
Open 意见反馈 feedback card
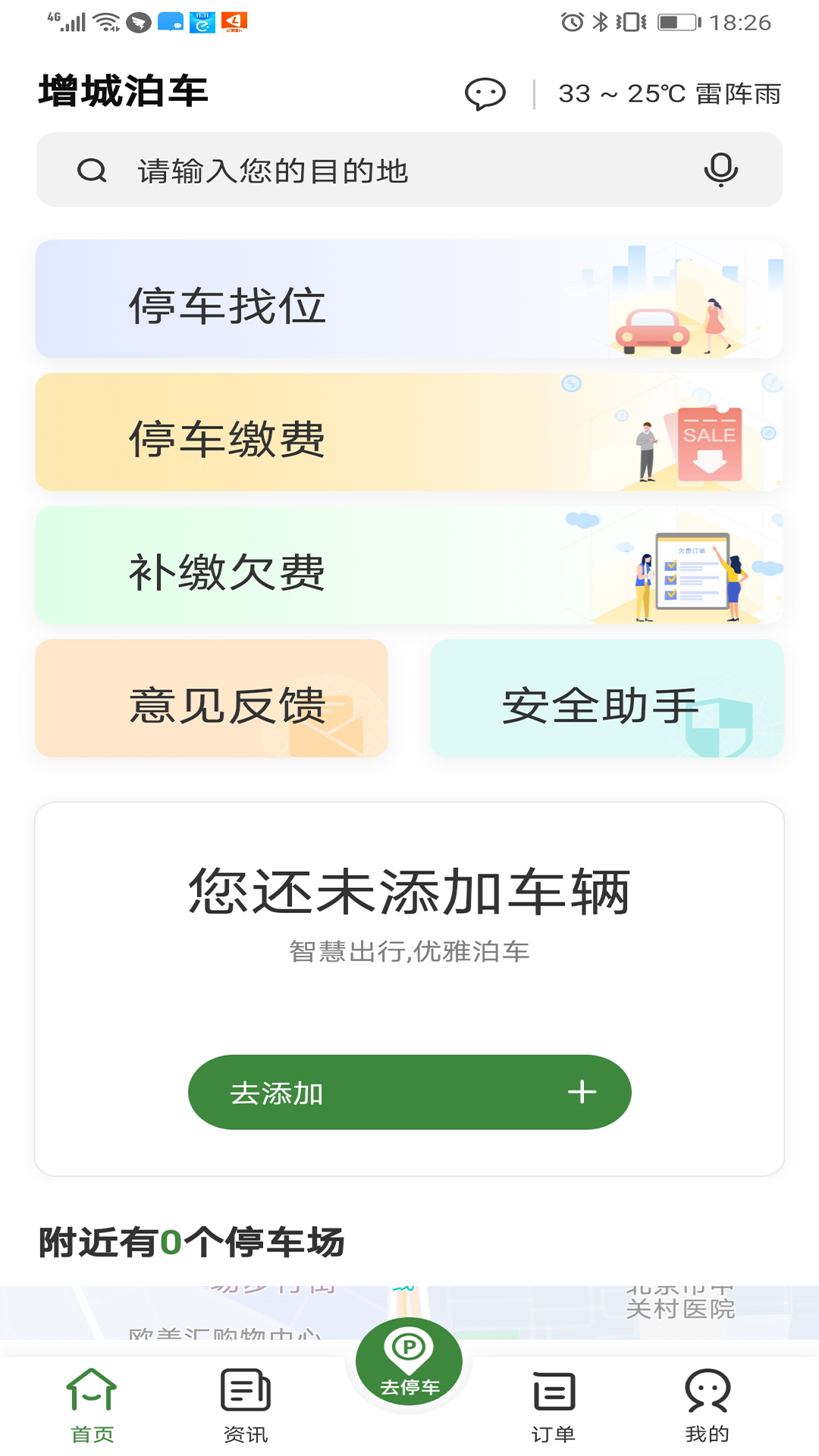212,698
